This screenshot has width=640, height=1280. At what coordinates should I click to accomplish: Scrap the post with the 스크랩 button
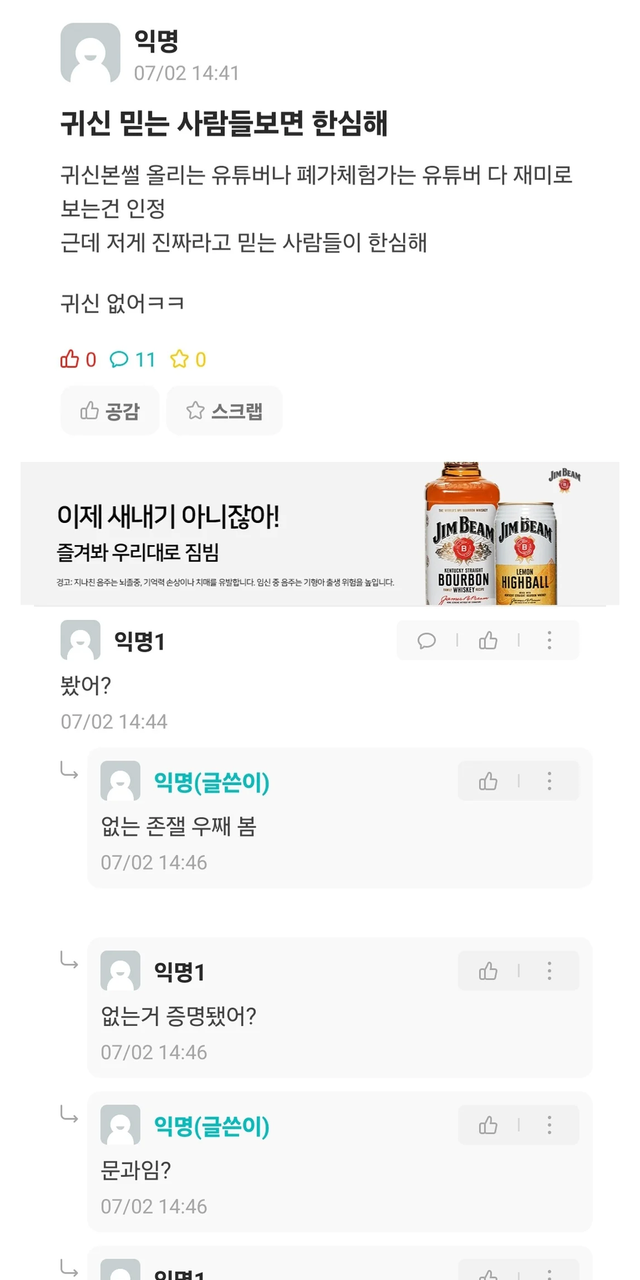click(x=224, y=411)
